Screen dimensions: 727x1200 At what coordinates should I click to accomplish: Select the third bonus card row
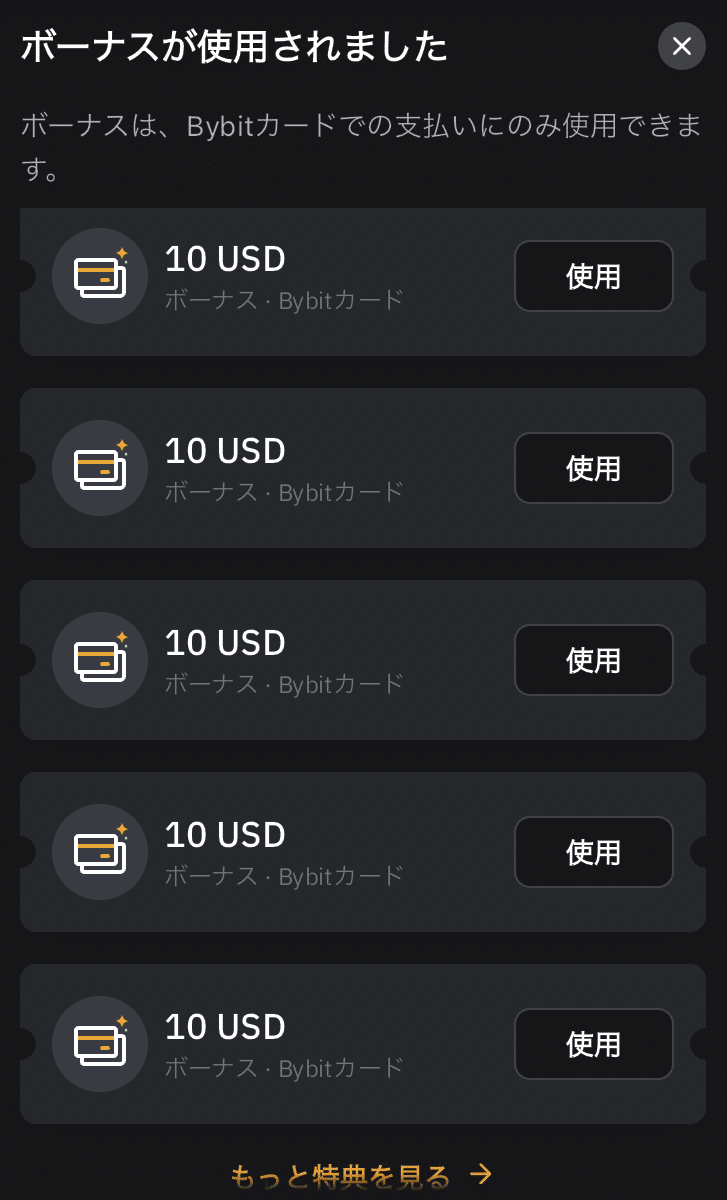point(362,660)
